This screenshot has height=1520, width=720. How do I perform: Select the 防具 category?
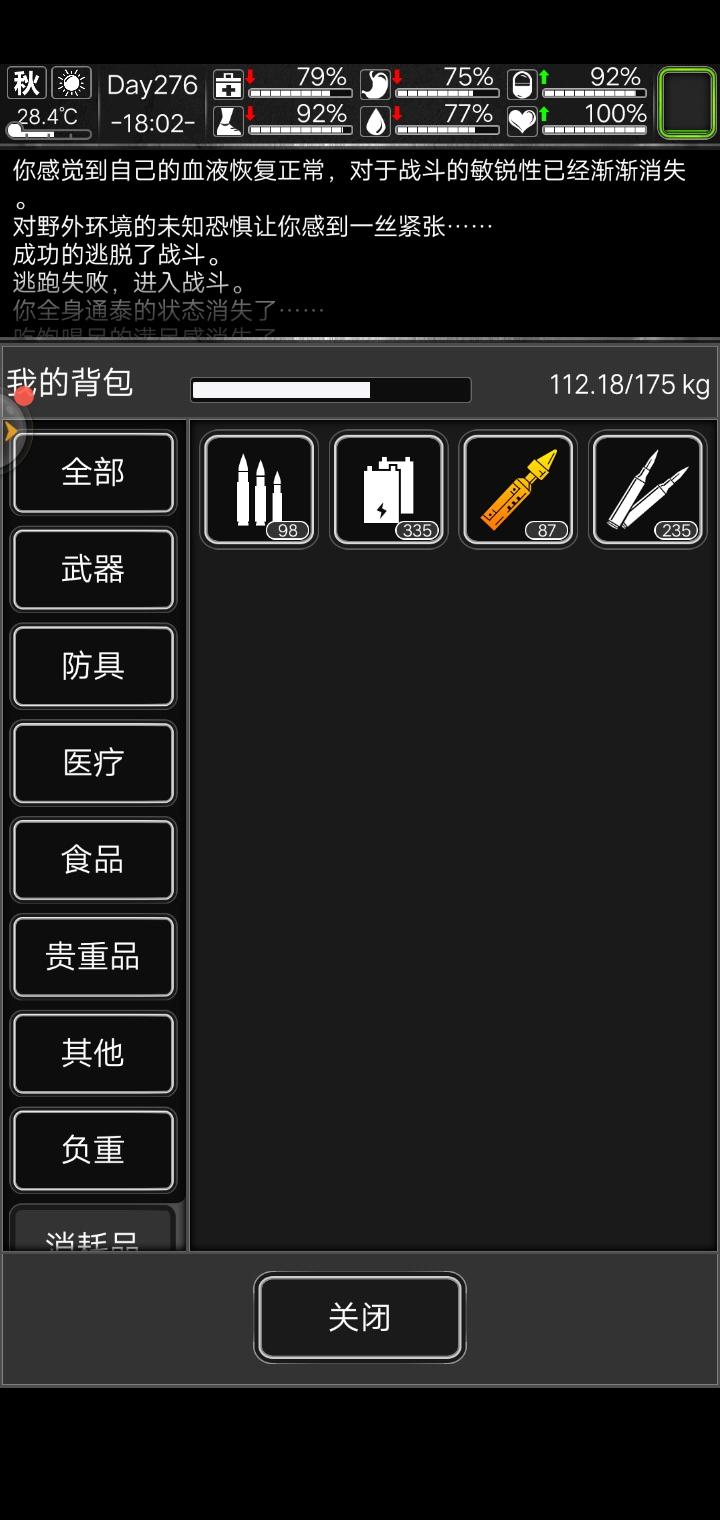pos(93,666)
